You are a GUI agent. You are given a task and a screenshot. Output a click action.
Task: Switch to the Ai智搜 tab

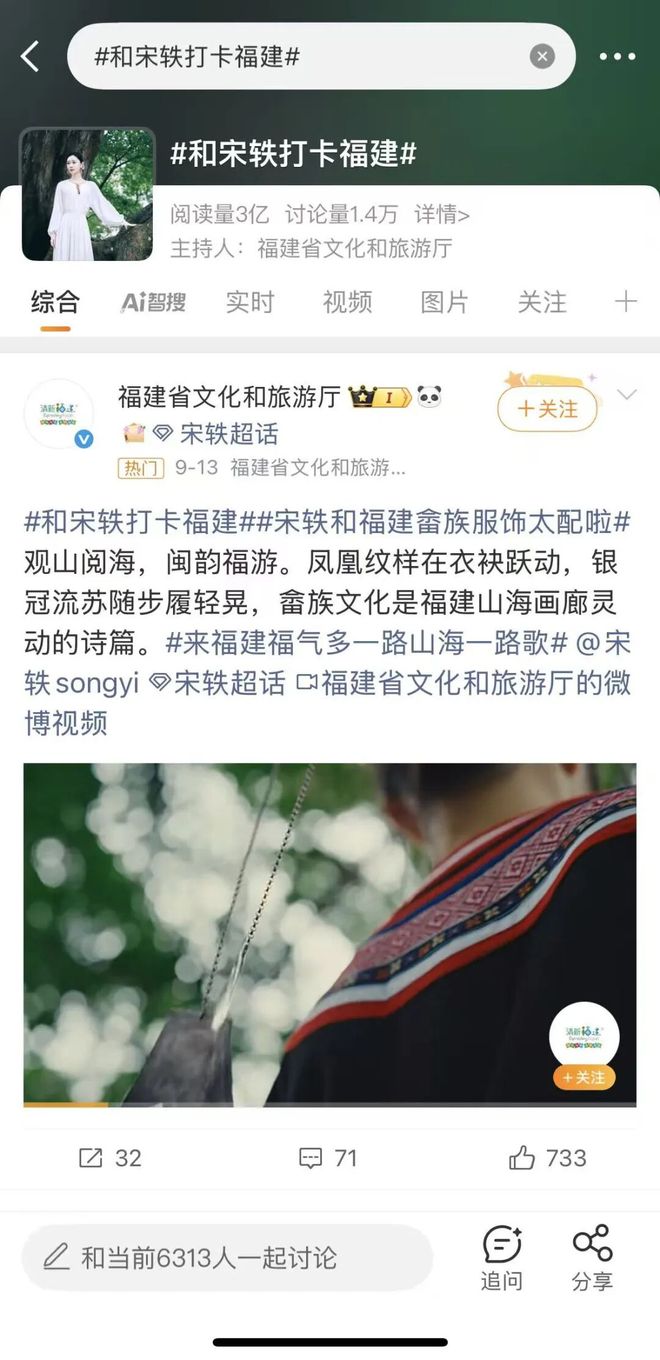(x=153, y=302)
